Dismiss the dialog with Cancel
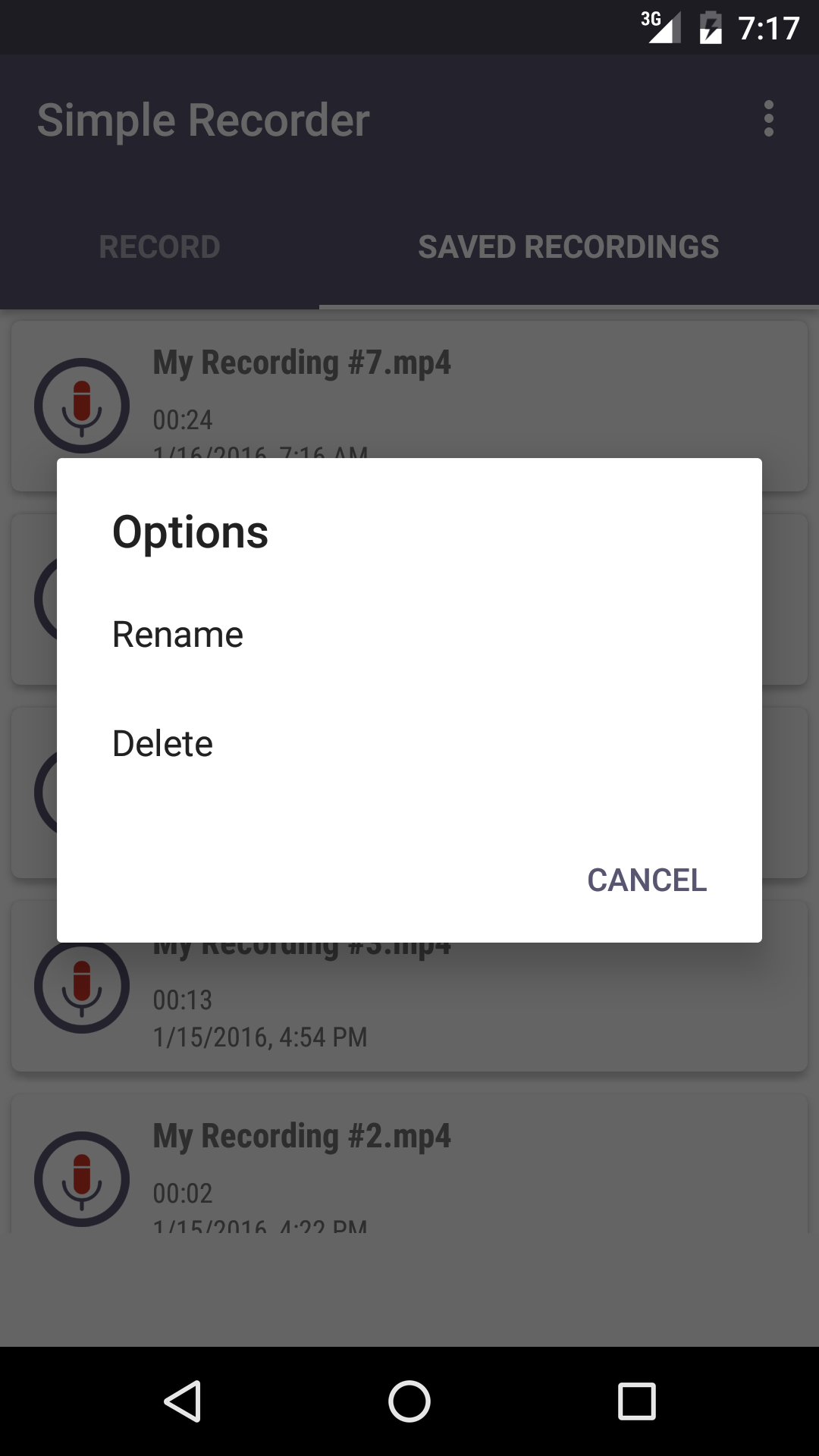This screenshot has height=1456, width=819. click(x=647, y=880)
